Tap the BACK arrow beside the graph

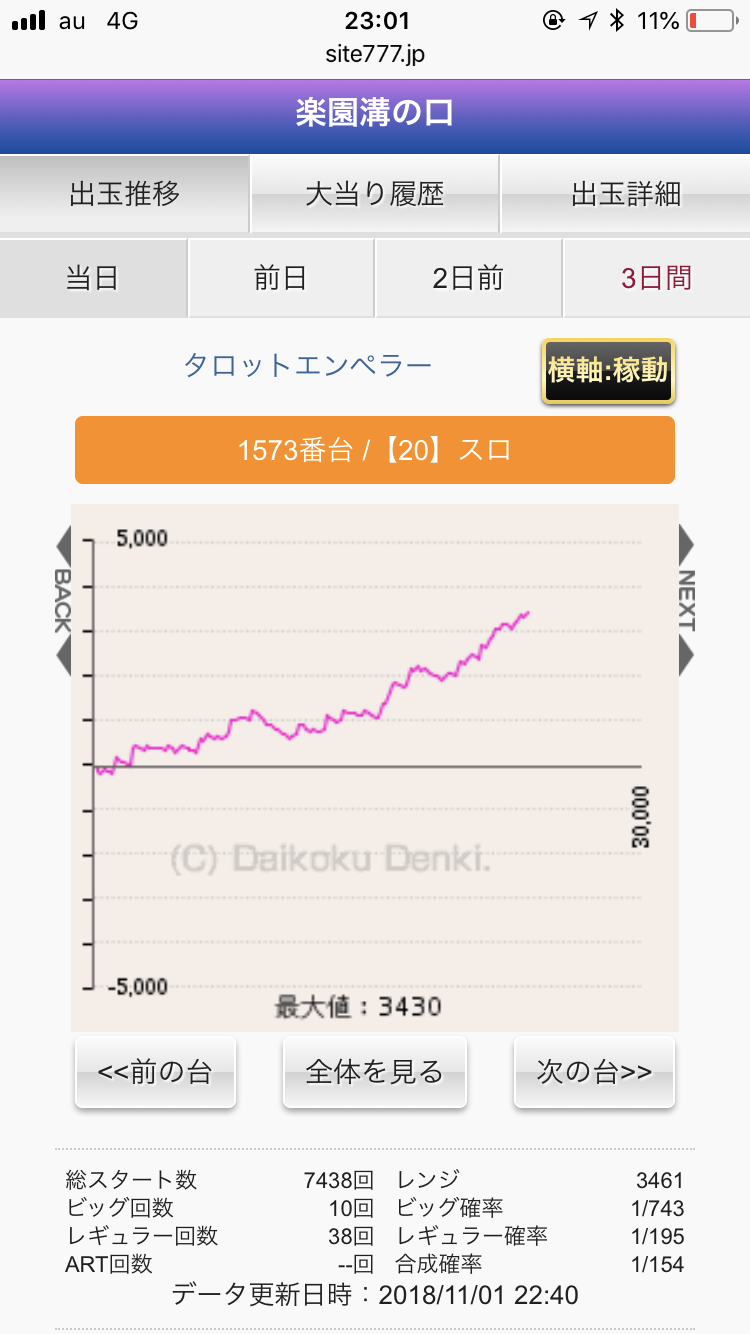tap(63, 600)
